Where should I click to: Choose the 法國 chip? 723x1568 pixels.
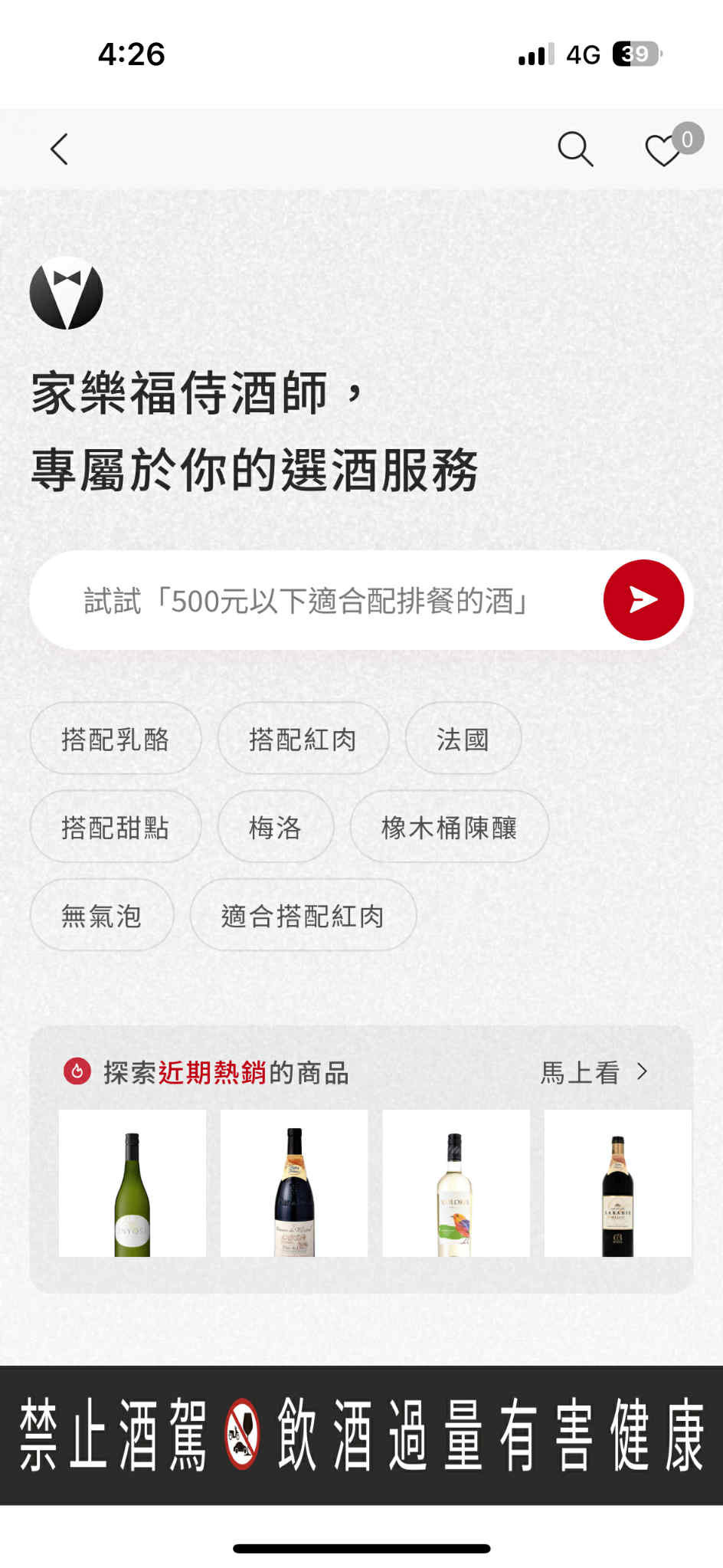463,739
